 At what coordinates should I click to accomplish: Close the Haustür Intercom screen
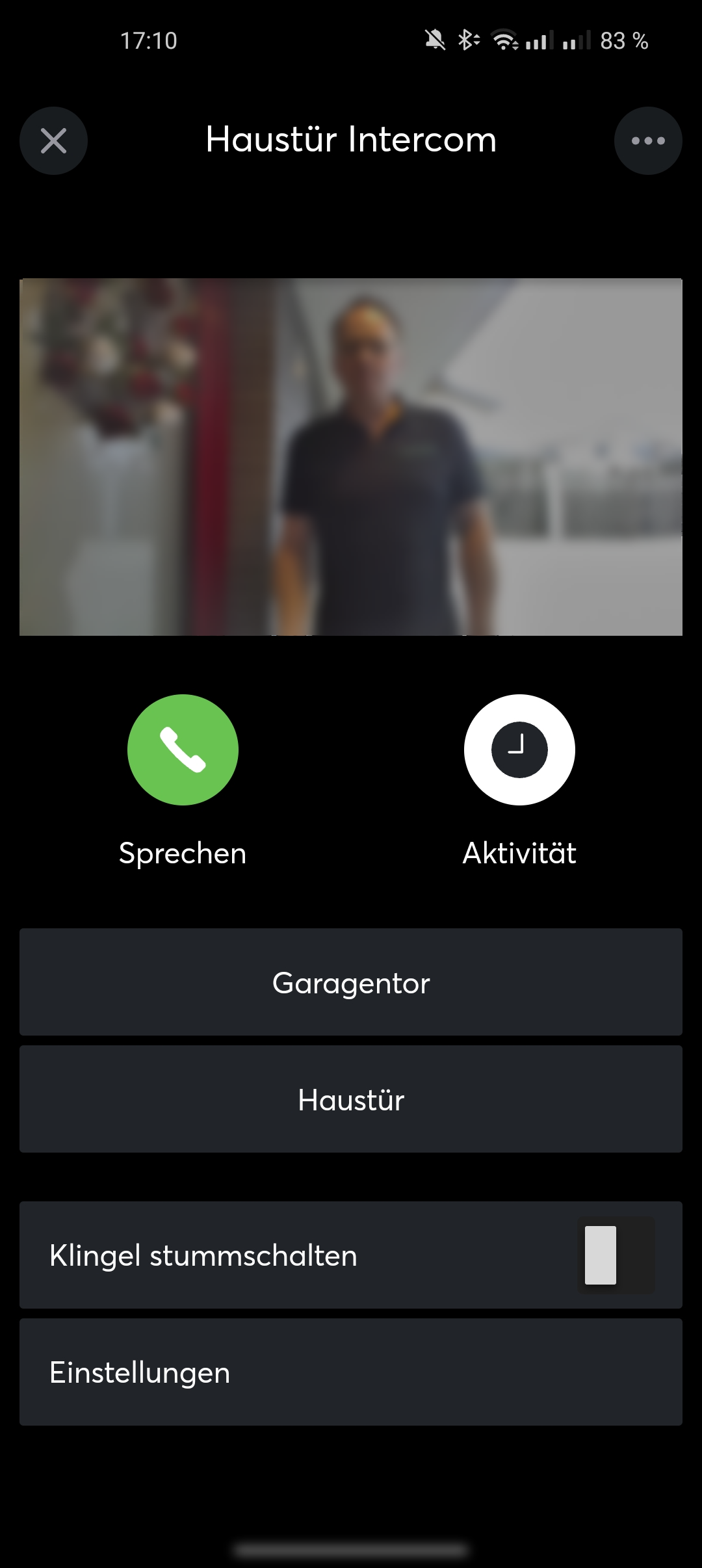tap(53, 140)
